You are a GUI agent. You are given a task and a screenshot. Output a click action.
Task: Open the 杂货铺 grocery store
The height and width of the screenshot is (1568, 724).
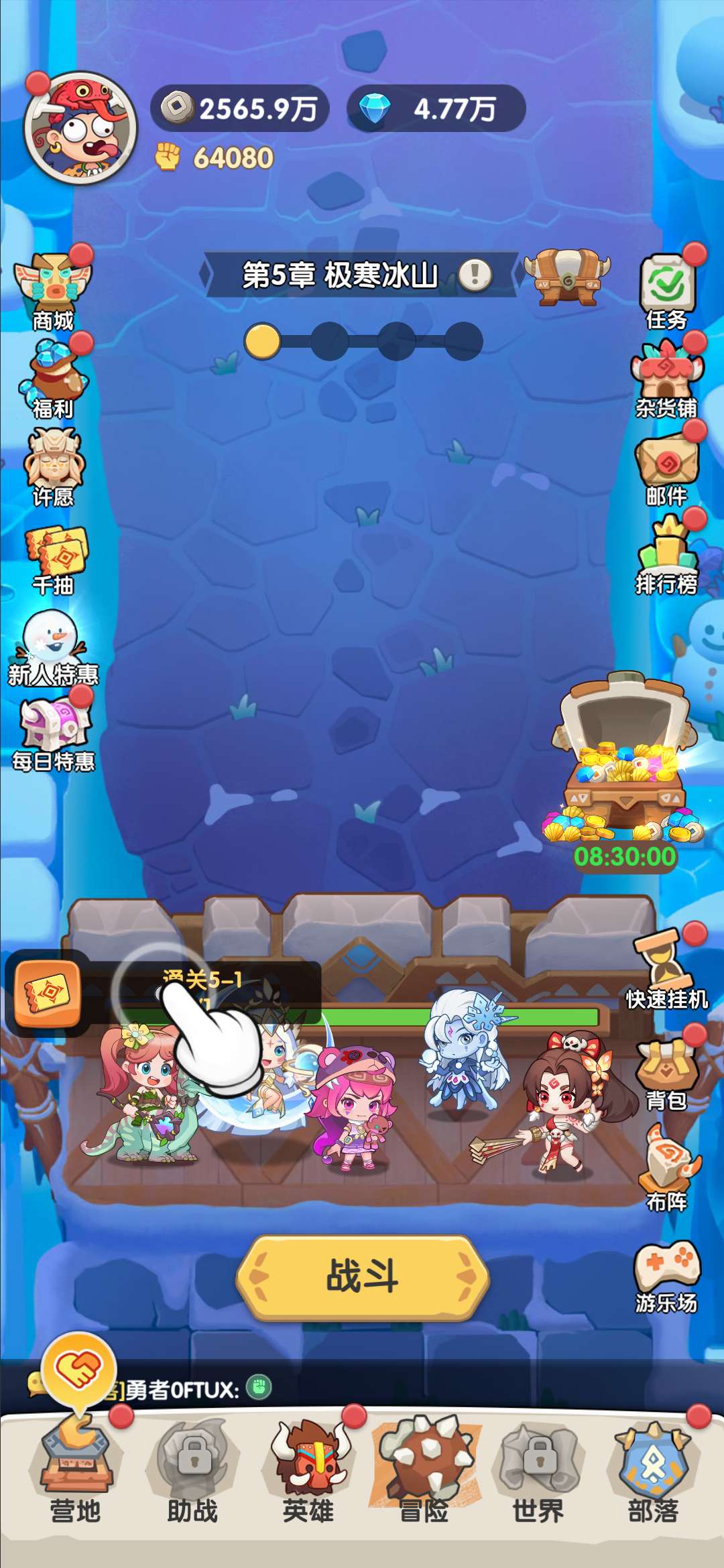[666, 379]
